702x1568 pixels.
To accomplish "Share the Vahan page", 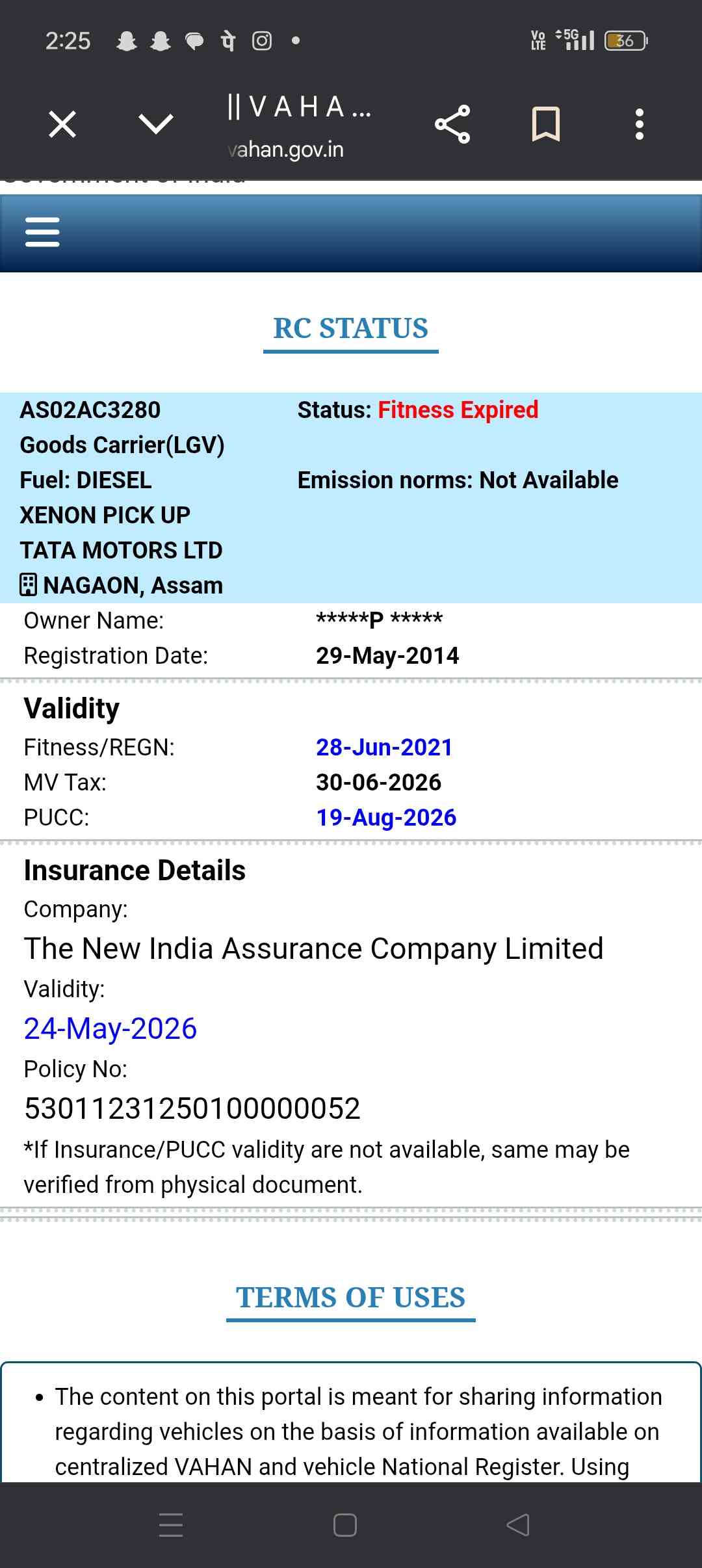I will click(x=452, y=124).
